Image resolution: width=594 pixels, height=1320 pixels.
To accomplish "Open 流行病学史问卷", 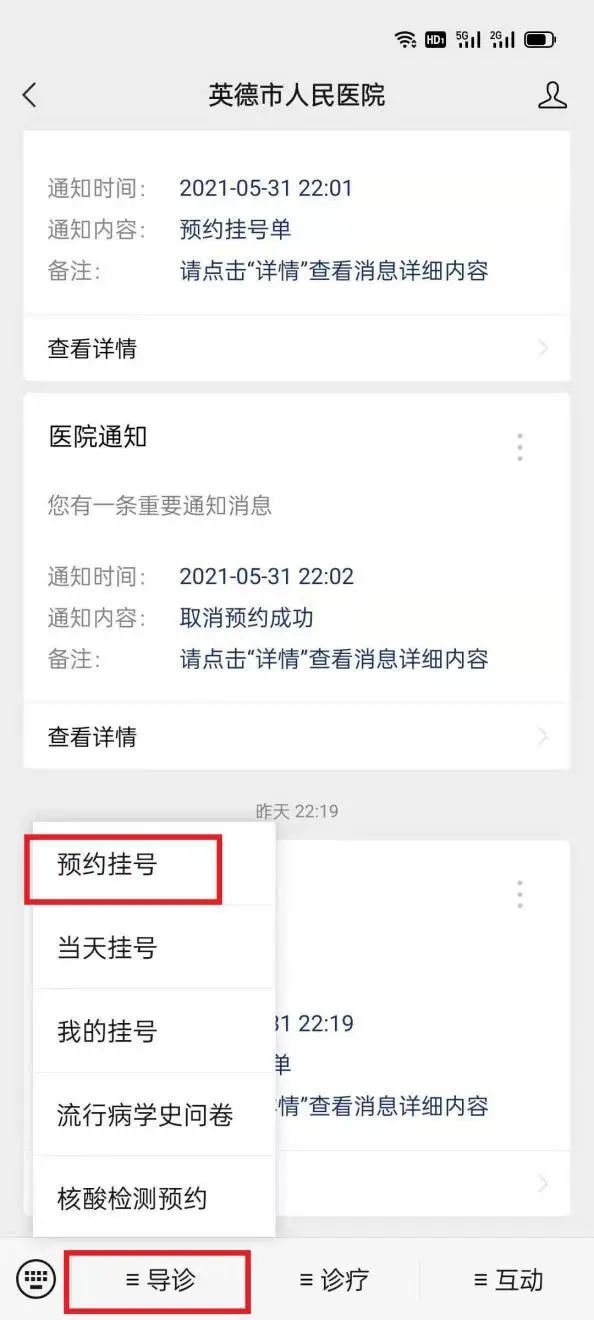I will click(x=154, y=1115).
